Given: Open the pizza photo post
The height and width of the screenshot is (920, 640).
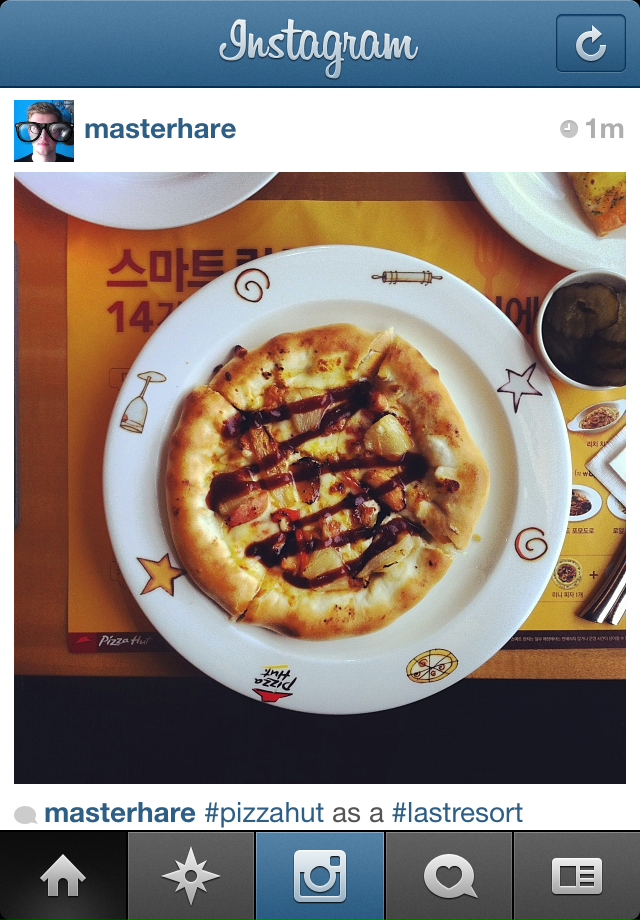Looking at the screenshot, I should coord(320,477).
